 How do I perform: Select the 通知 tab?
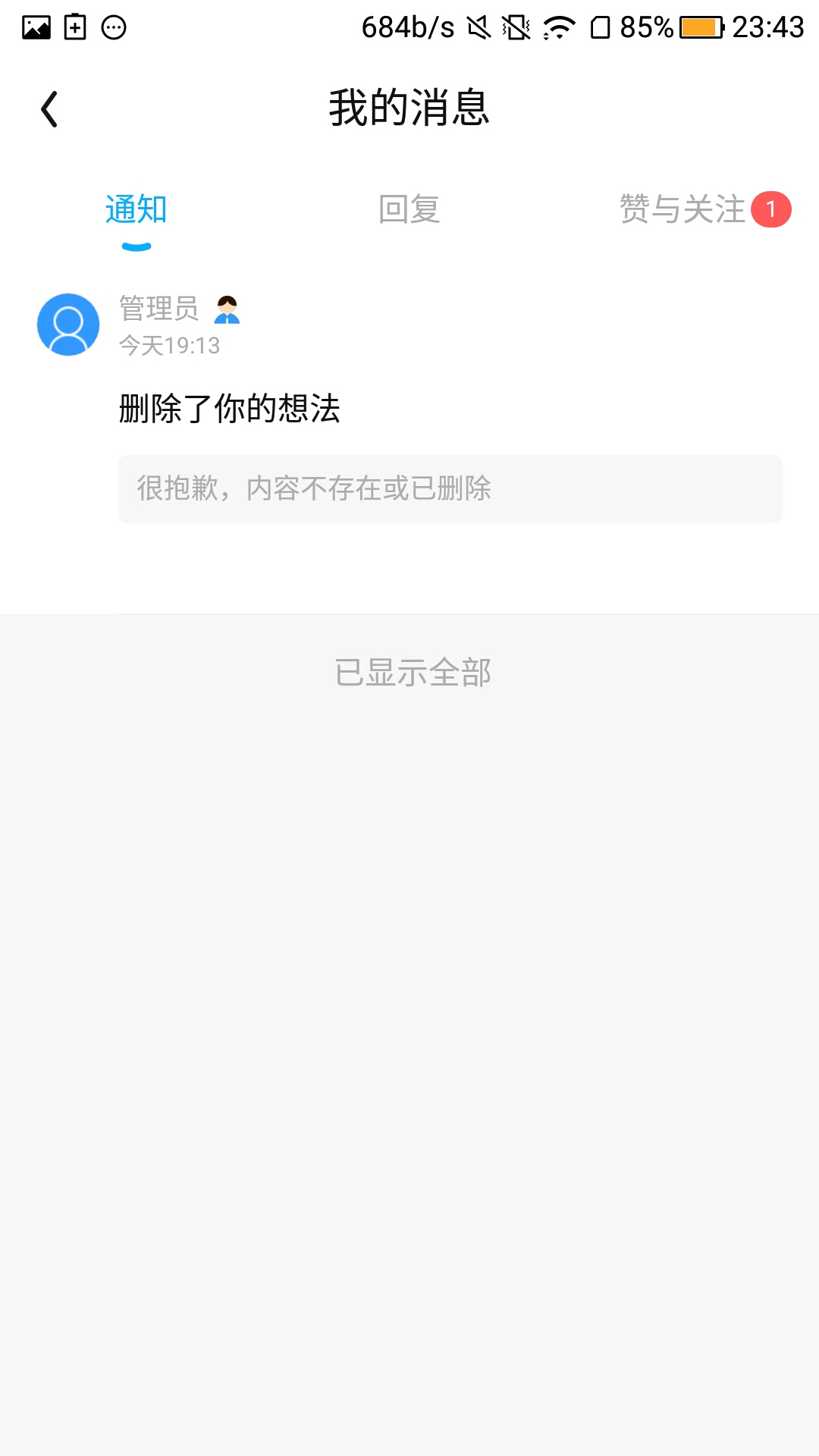(136, 209)
